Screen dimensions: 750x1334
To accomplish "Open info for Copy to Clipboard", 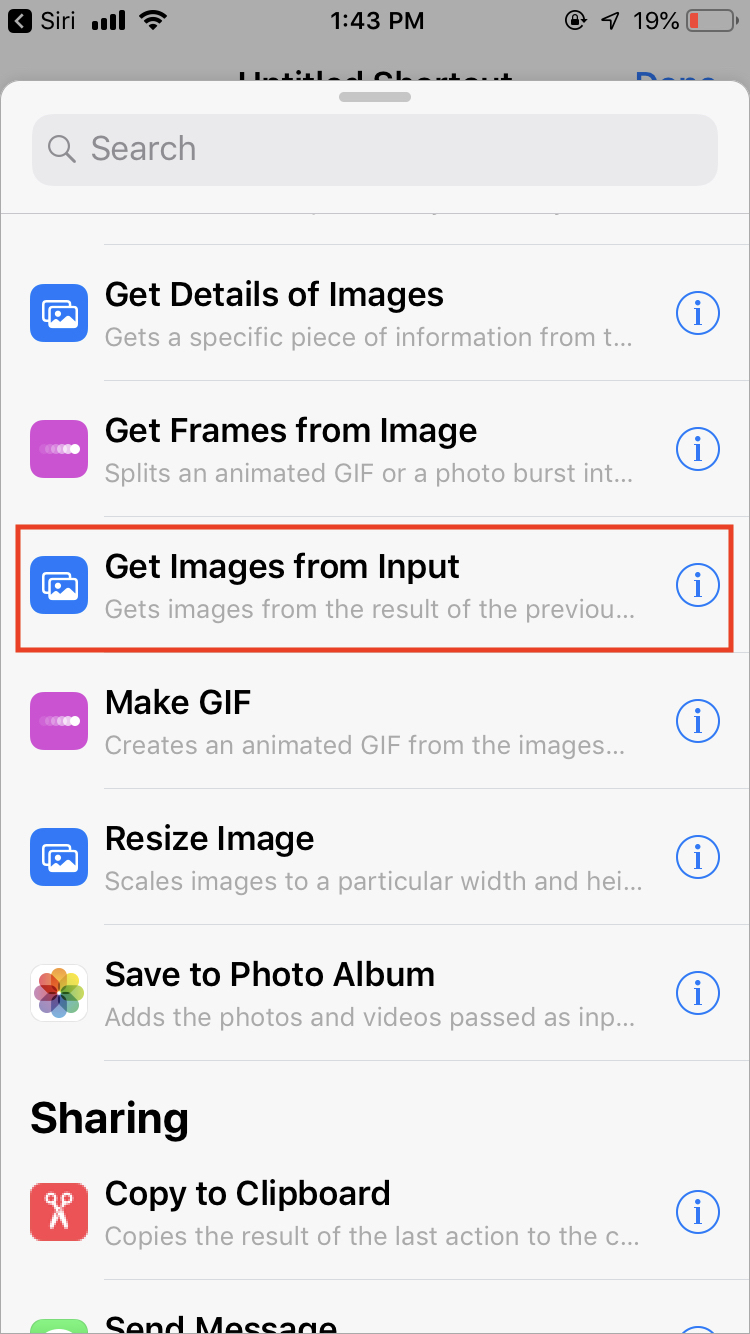I will (x=698, y=1212).
